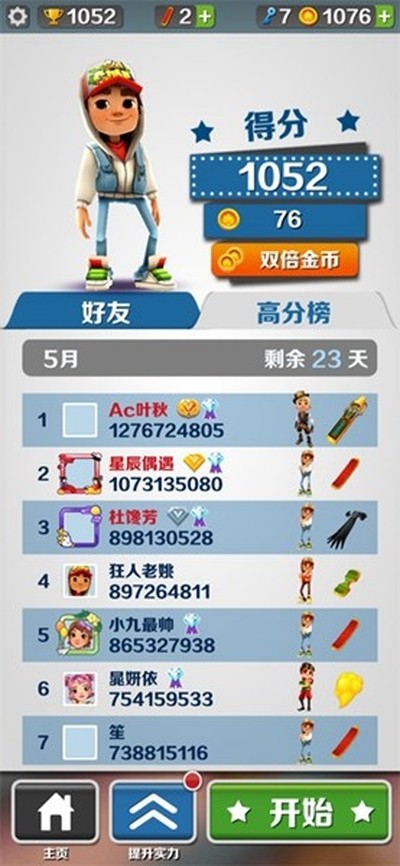Open 小九最帅's leaderboard entry
Screen dimensions: 400x866
tap(199, 635)
